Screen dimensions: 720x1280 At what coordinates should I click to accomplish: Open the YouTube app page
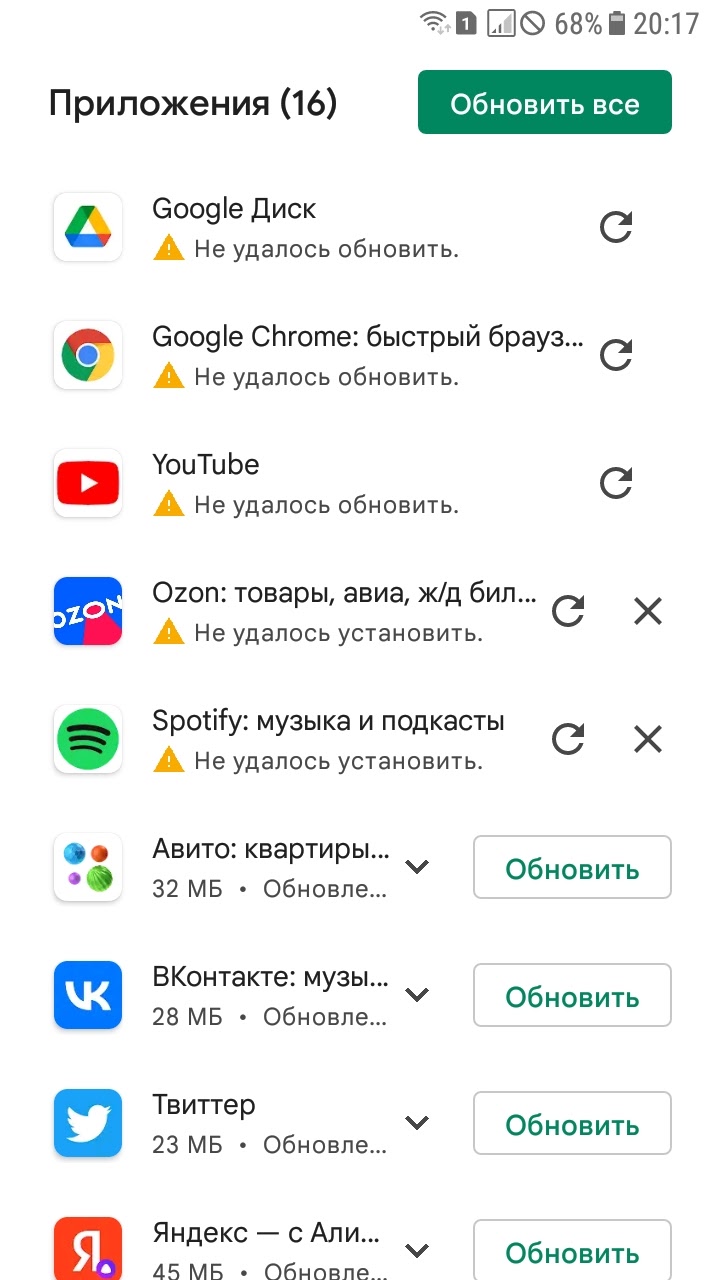coord(205,465)
